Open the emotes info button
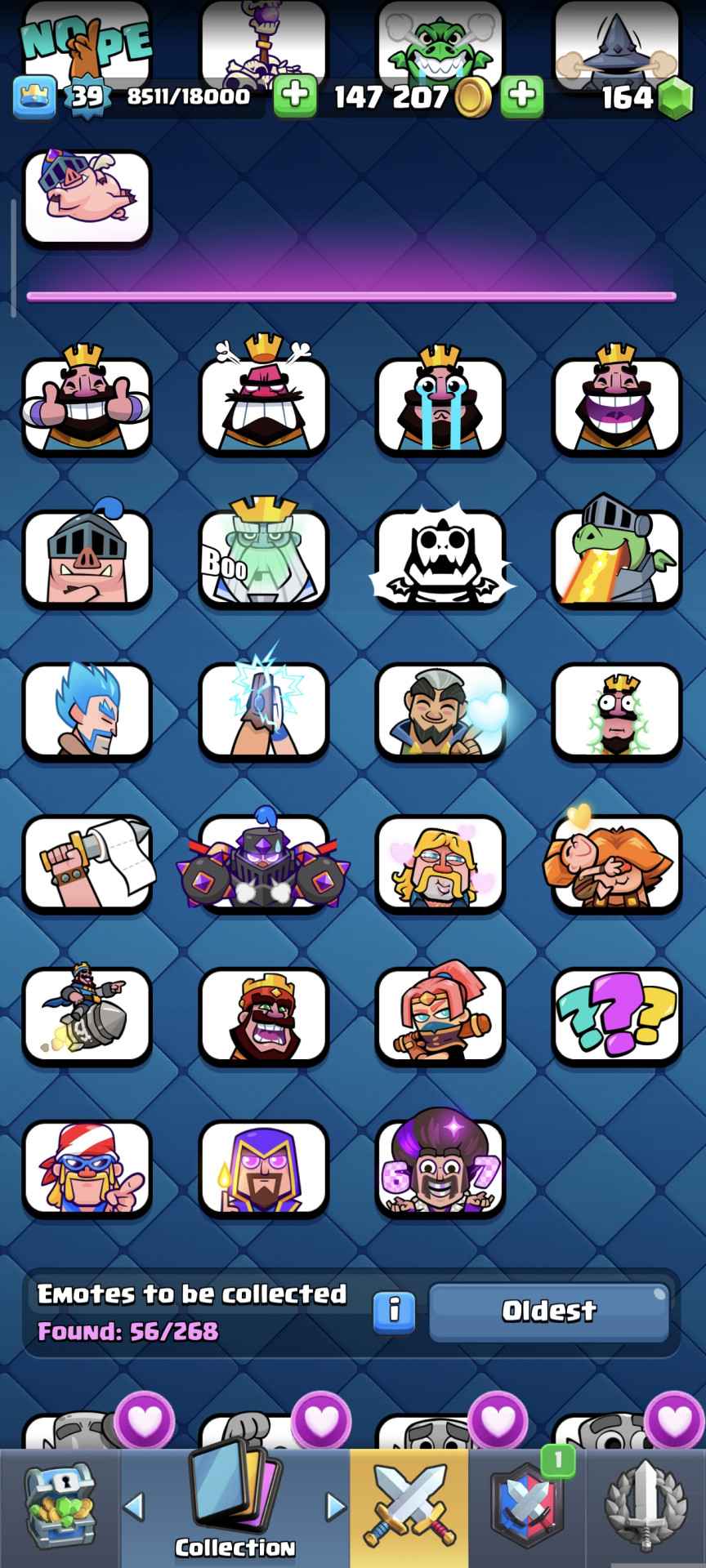 pyautogui.click(x=394, y=1311)
